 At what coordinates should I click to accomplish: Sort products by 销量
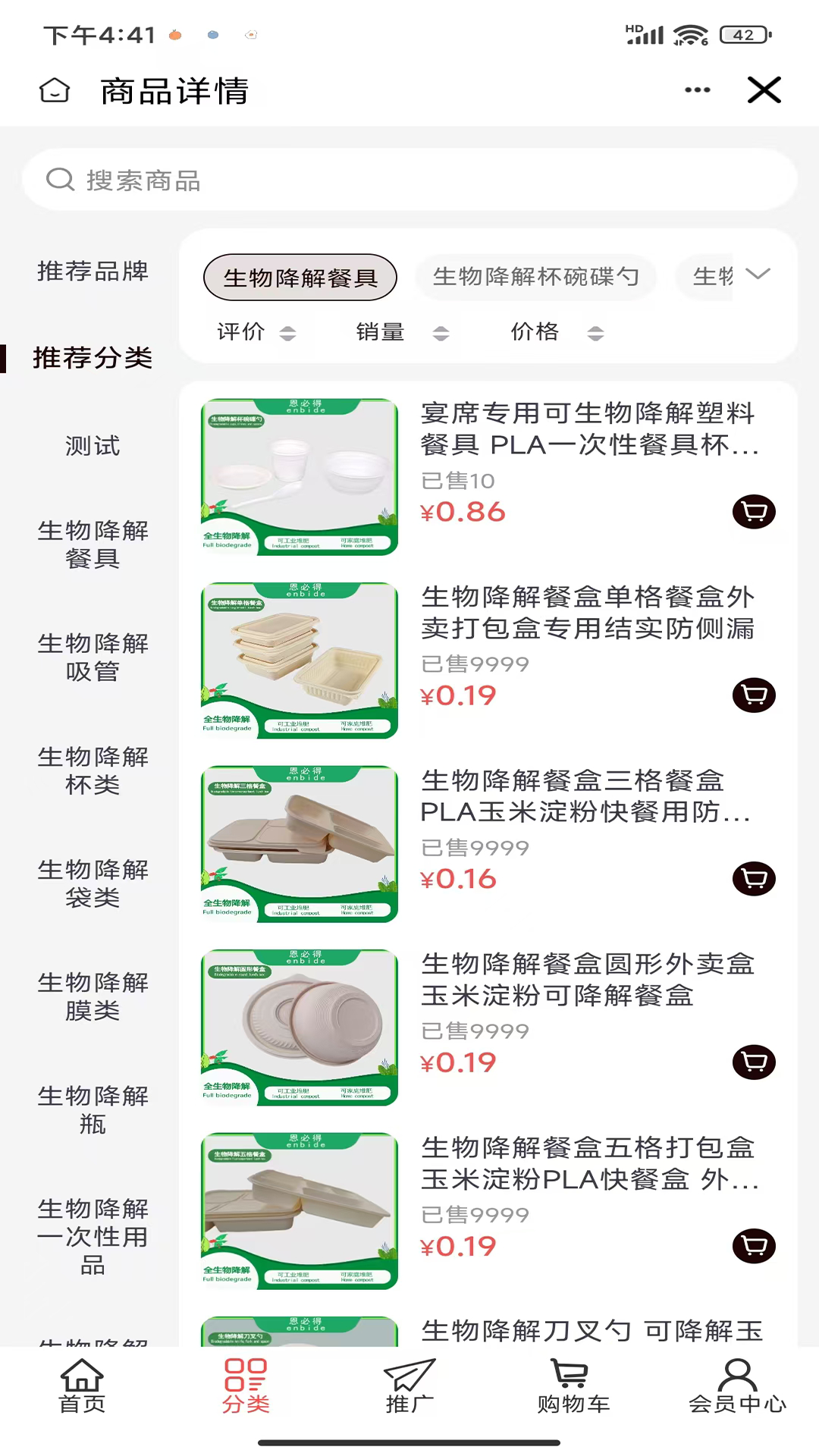coord(402,332)
